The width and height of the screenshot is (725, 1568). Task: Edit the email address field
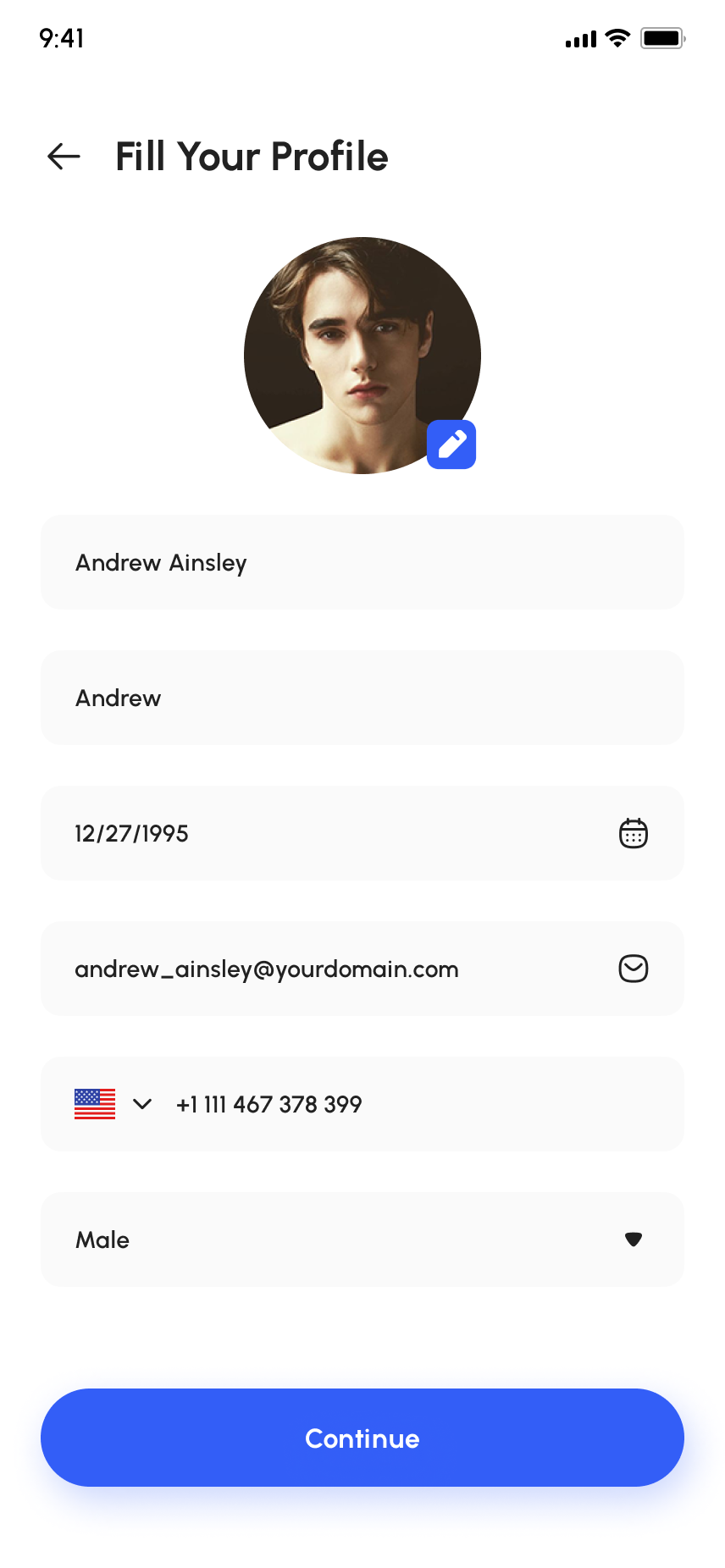339,969
